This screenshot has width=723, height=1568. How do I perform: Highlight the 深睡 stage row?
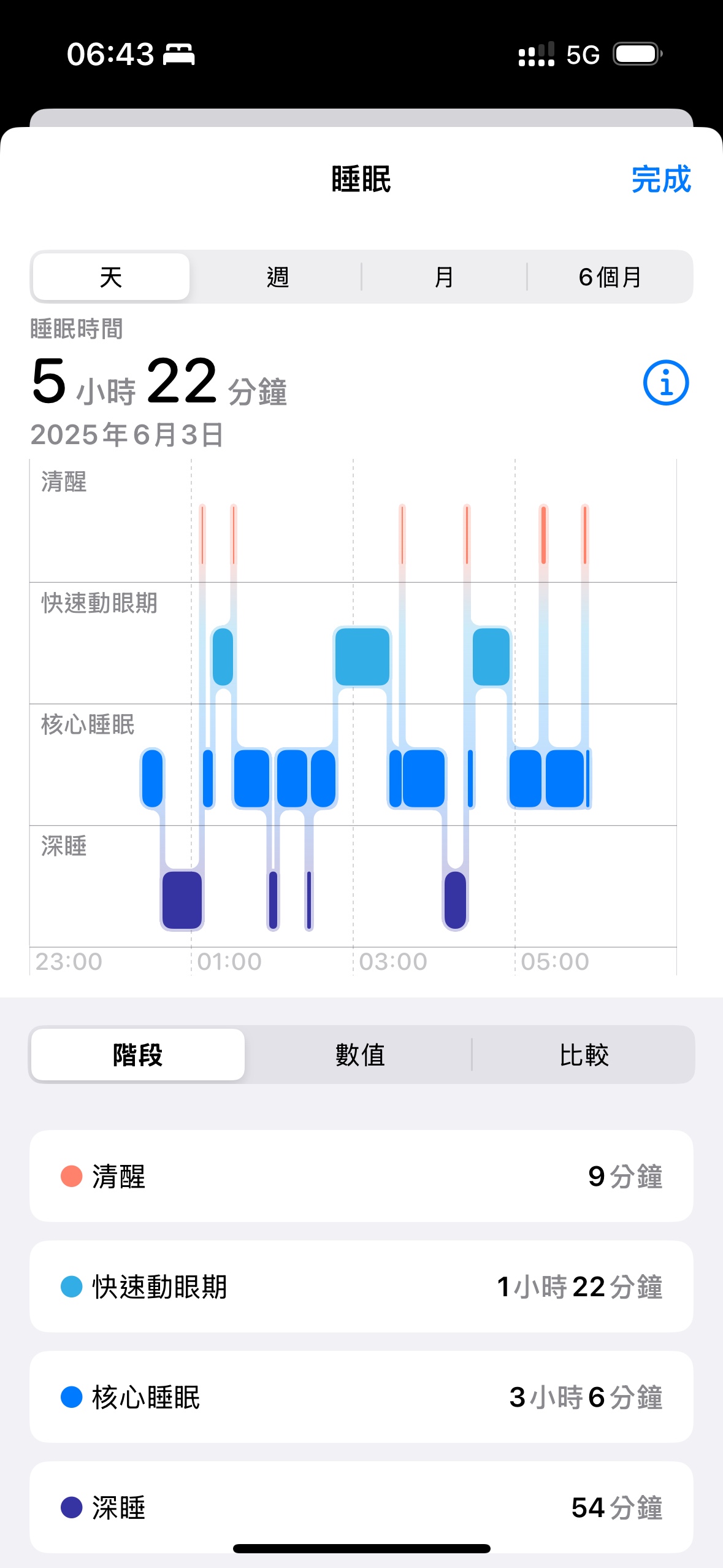(x=361, y=1507)
